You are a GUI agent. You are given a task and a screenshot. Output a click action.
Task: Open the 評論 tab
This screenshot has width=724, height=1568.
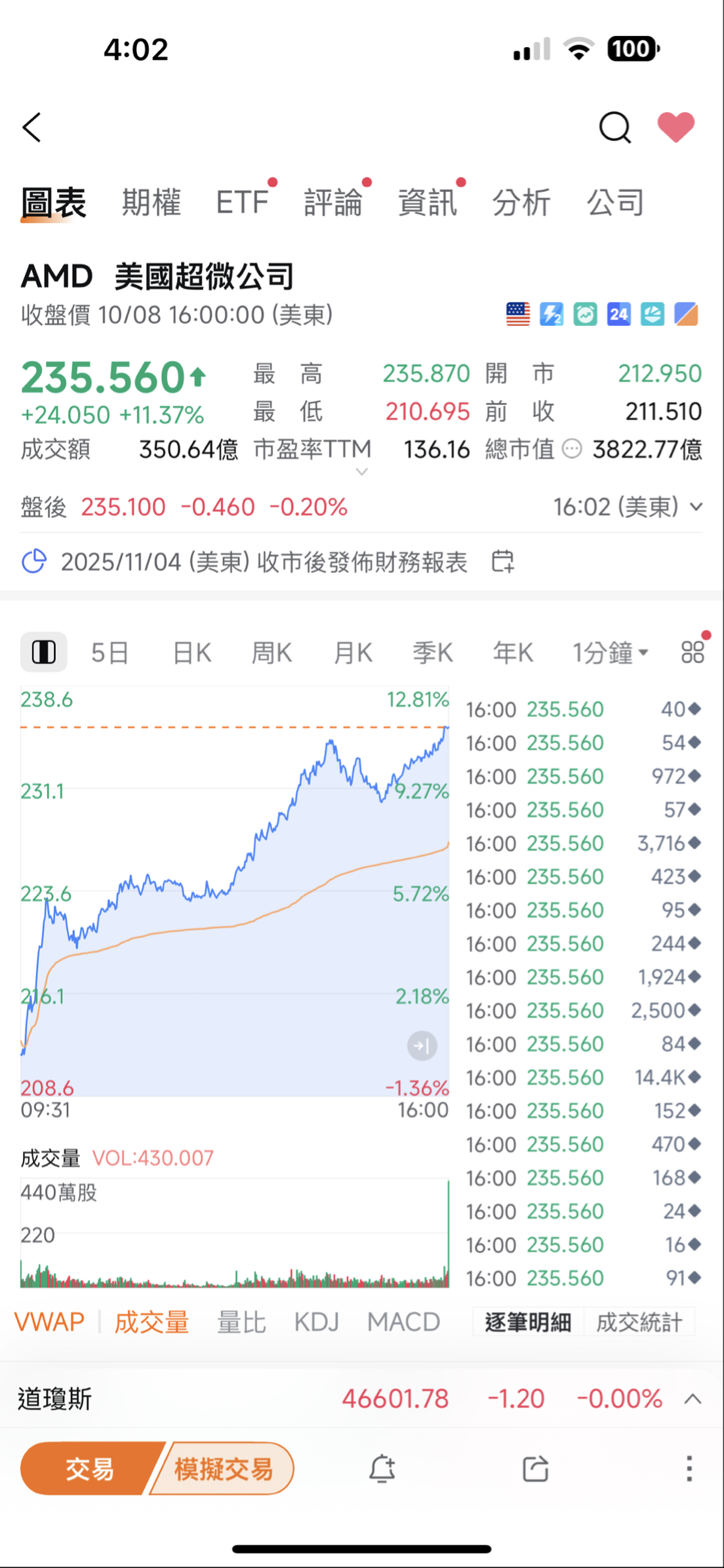click(333, 202)
